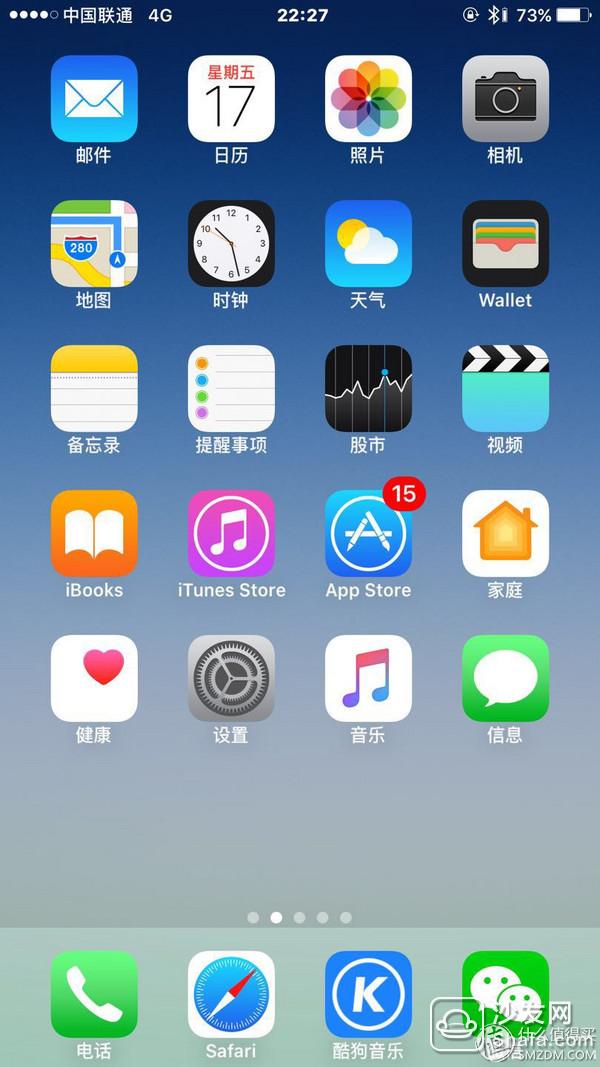Launch iTunes Store

point(231,534)
